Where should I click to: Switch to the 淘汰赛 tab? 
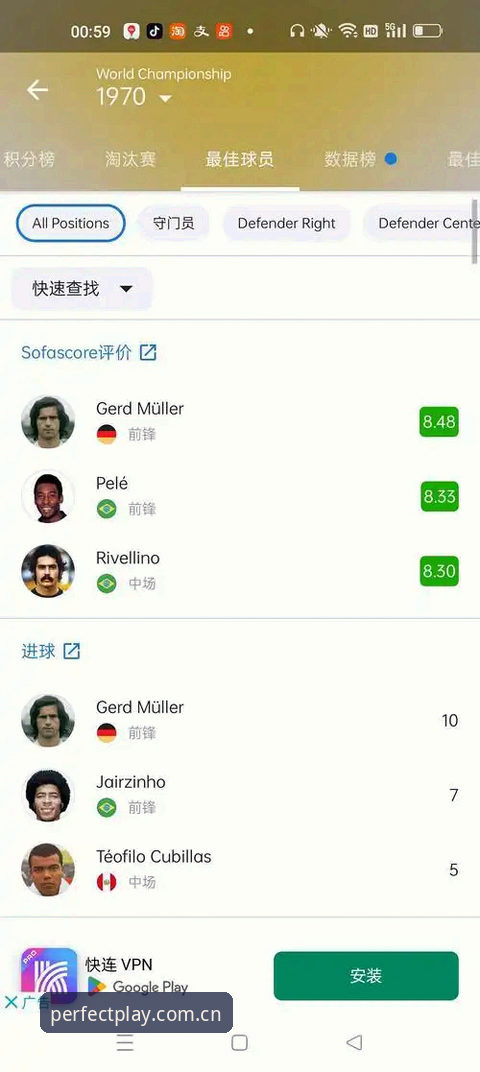click(x=131, y=159)
